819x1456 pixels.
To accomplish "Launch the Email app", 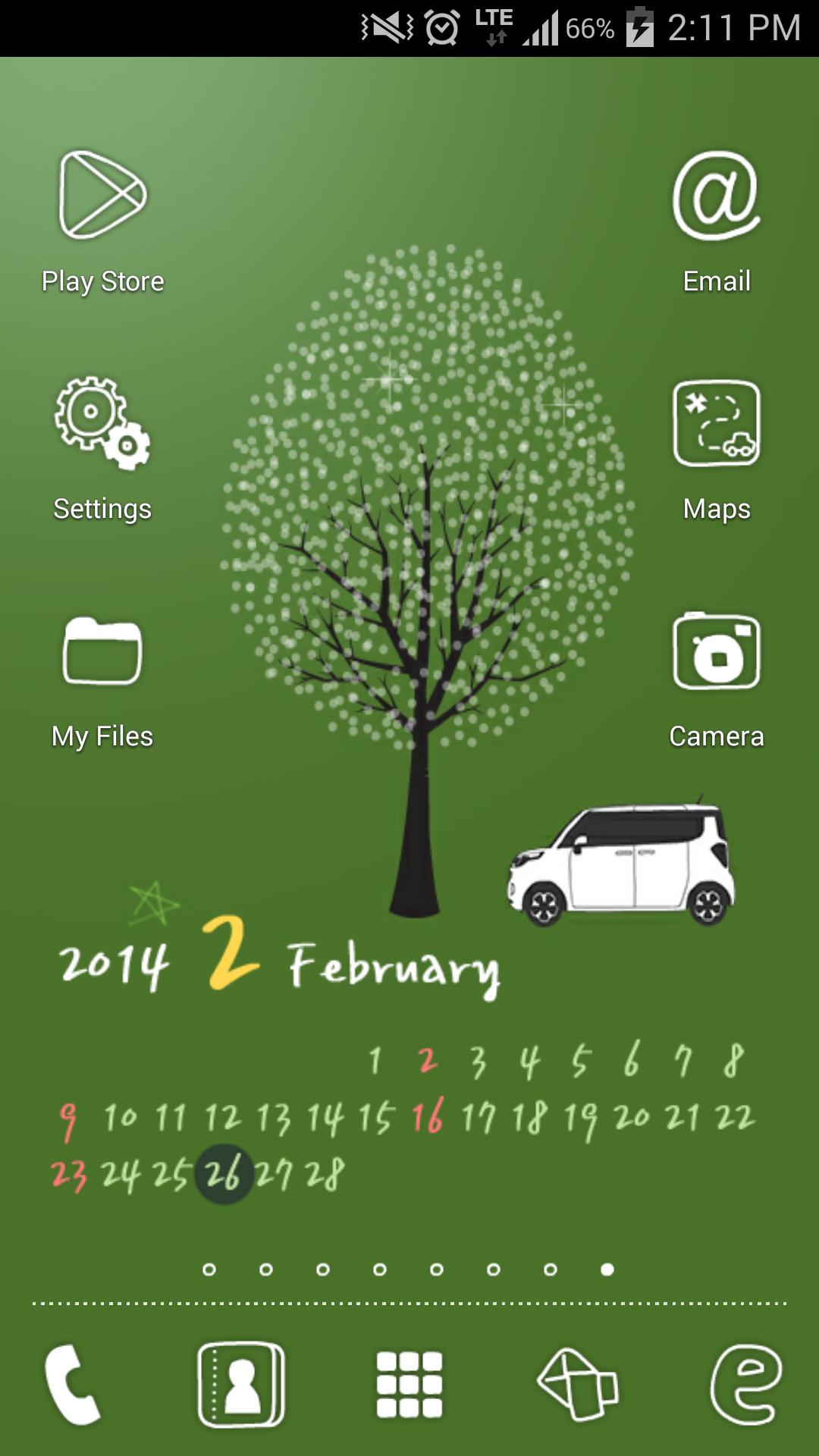I will pos(716,199).
